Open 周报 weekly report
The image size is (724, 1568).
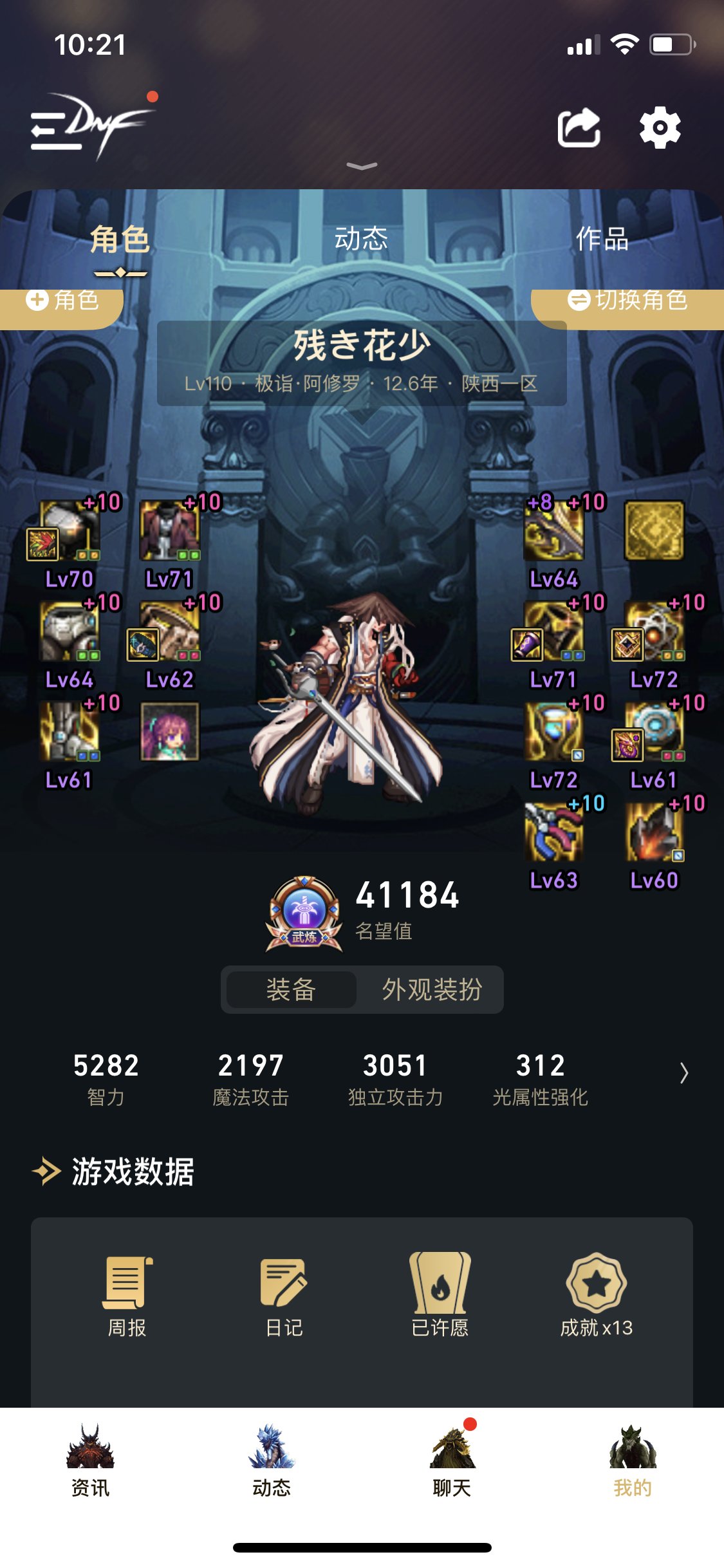coord(127,1295)
